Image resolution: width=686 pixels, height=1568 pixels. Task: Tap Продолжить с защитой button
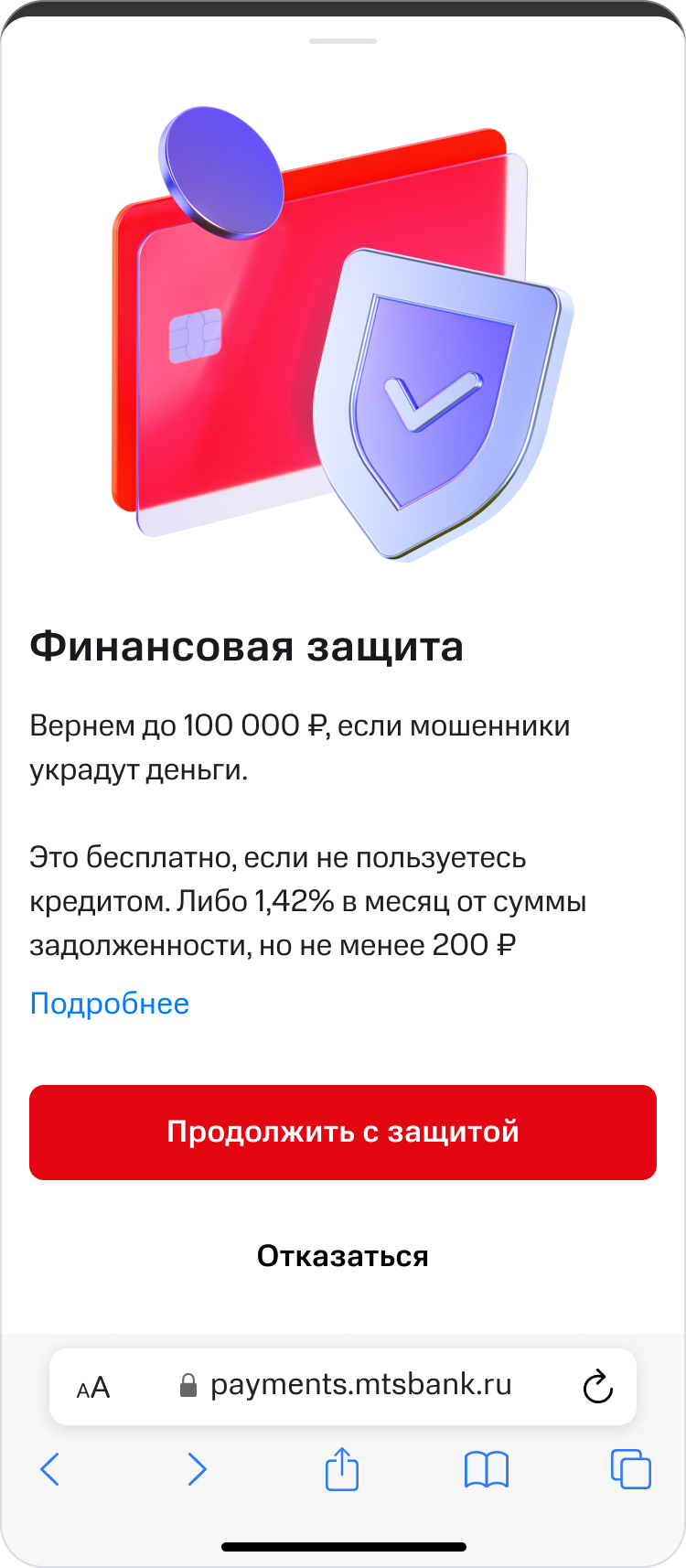343,1132
